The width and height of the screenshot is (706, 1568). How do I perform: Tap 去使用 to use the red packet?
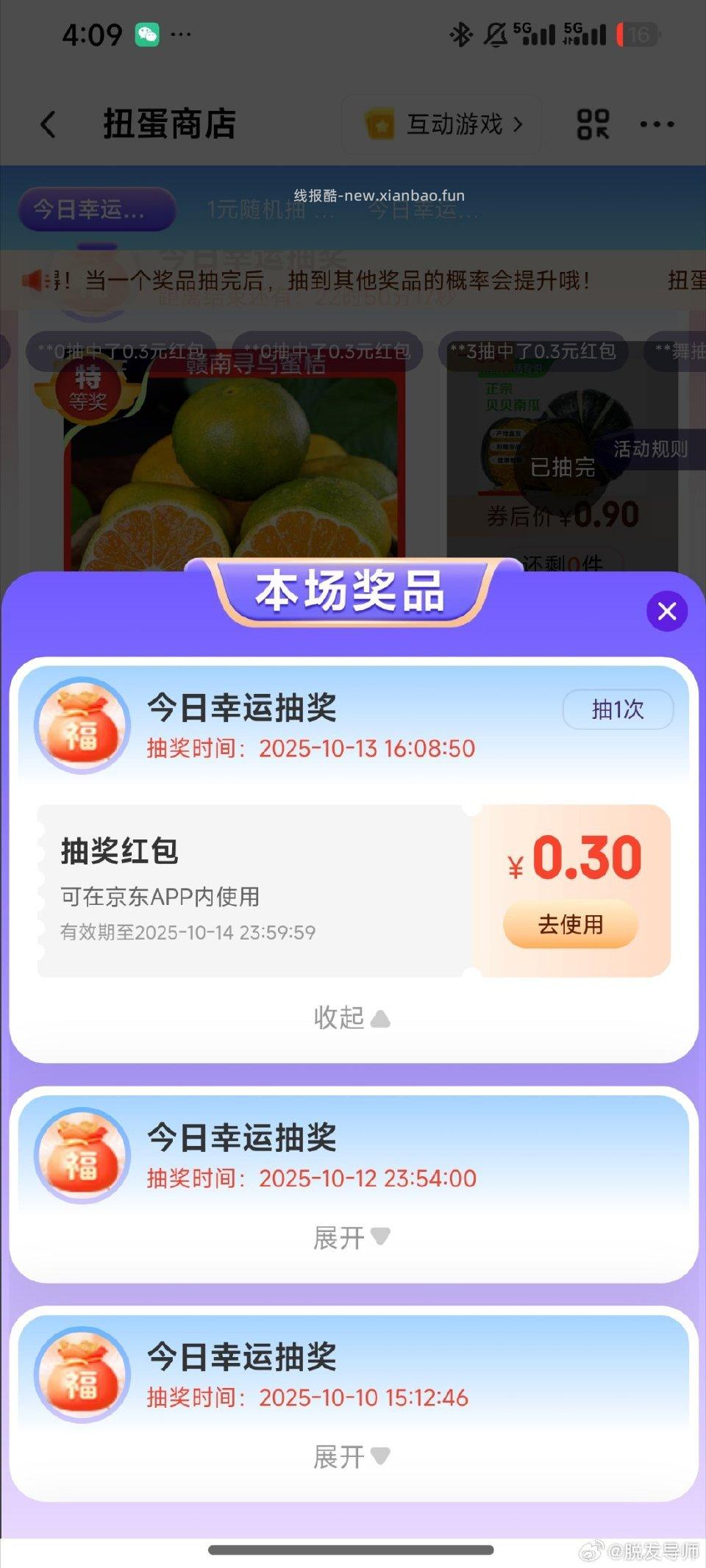pyautogui.click(x=570, y=926)
